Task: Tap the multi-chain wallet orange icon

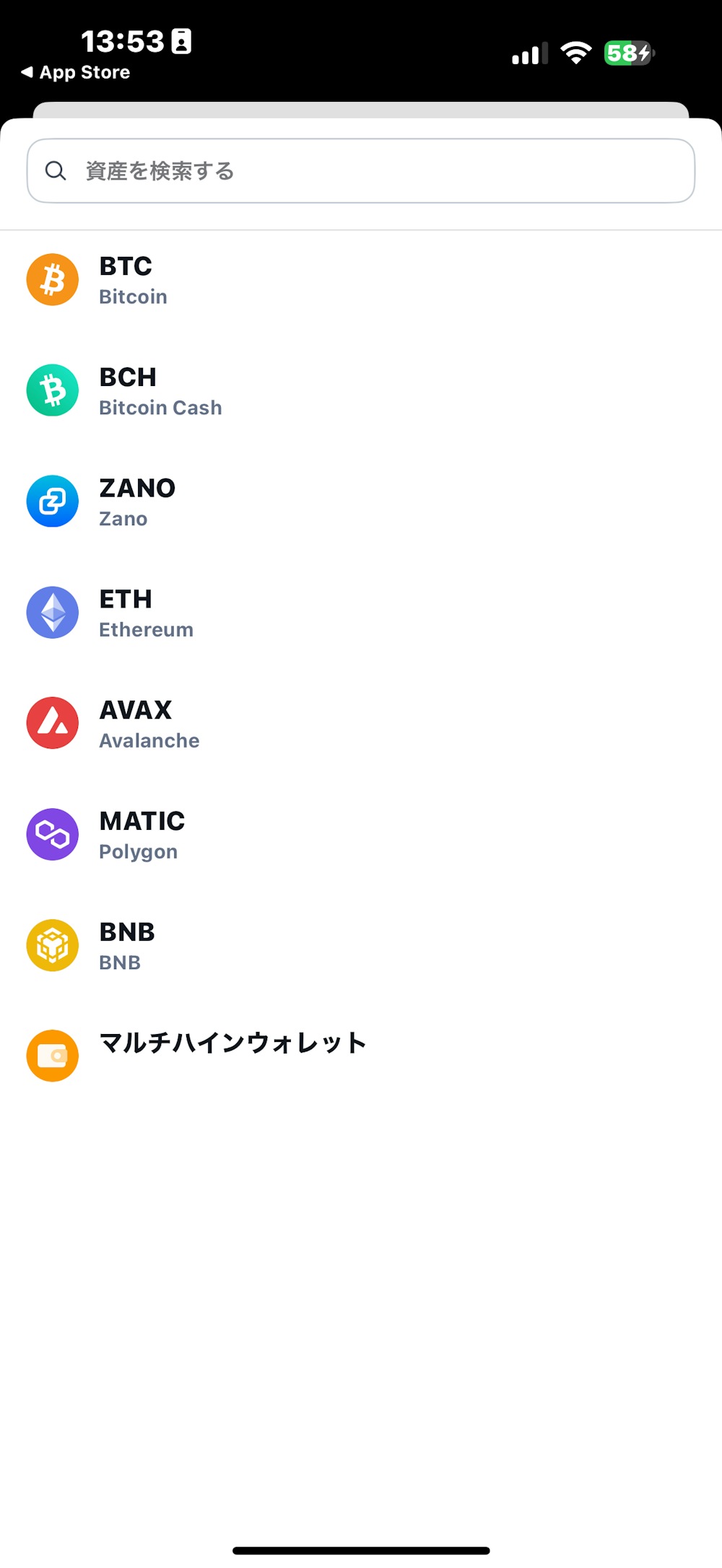Action: click(x=52, y=1055)
